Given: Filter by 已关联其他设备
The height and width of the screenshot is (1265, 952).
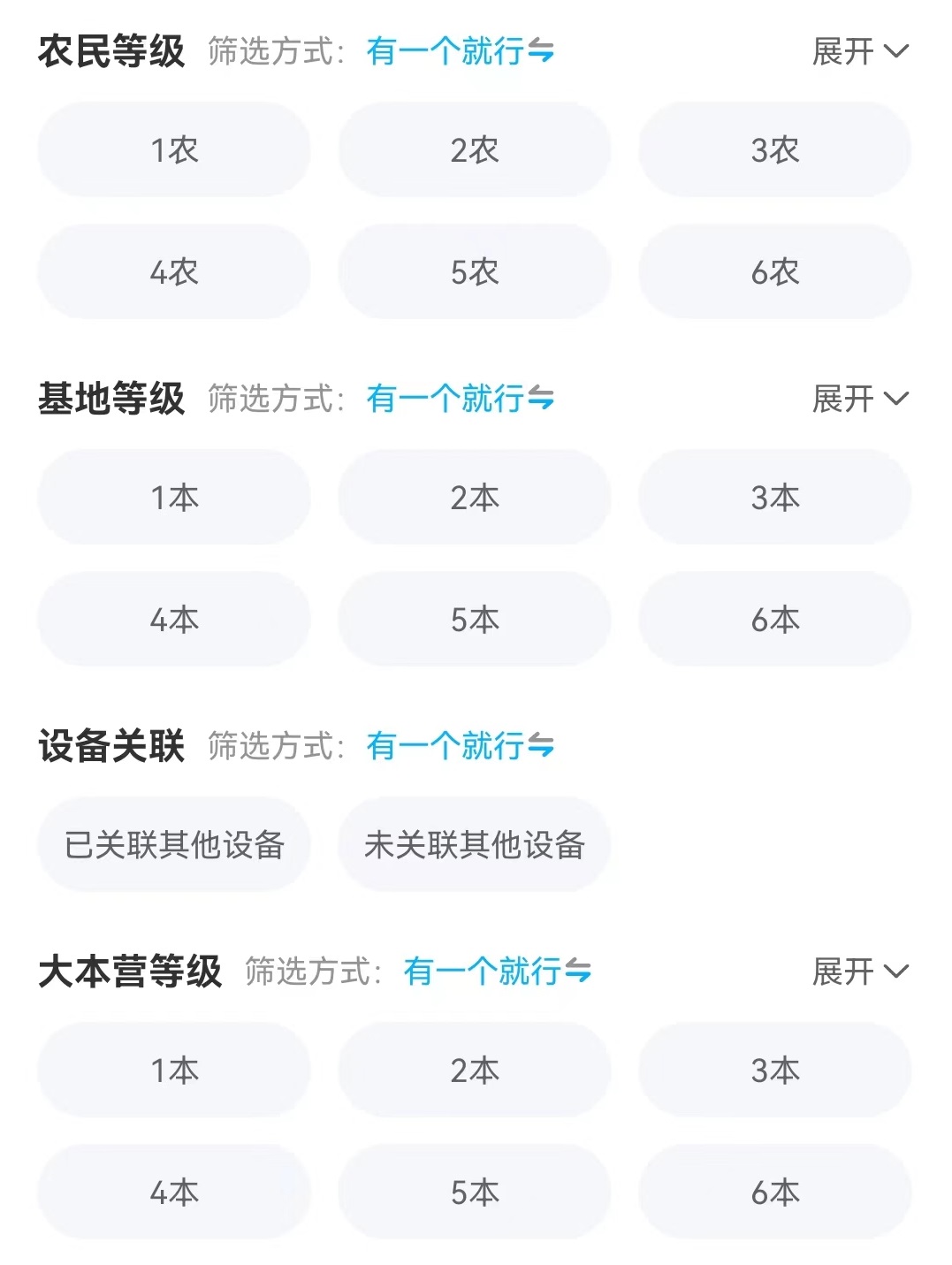Looking at the screenshot, I should pyautogui.click(x=174, y=845).
